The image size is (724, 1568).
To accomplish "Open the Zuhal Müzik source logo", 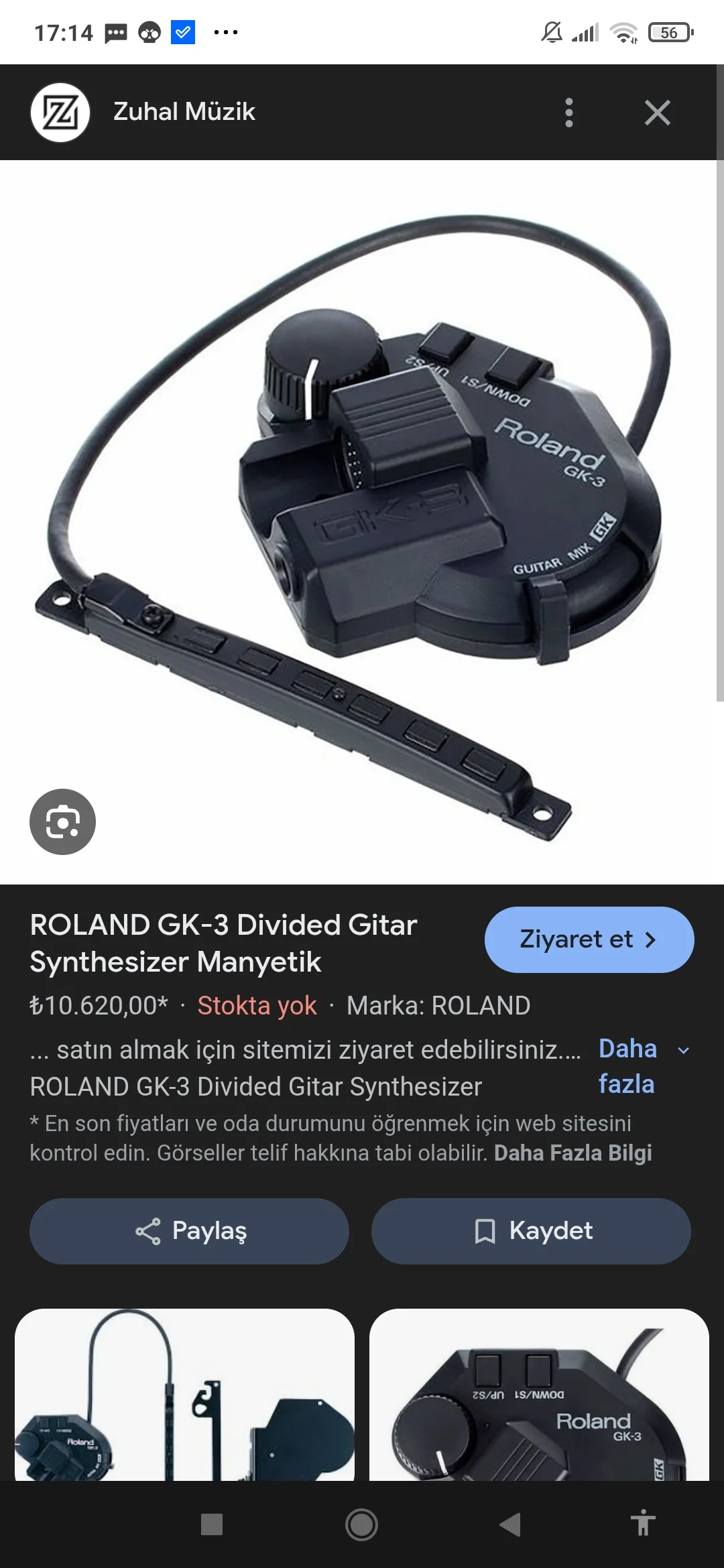I will pos(60,113).
